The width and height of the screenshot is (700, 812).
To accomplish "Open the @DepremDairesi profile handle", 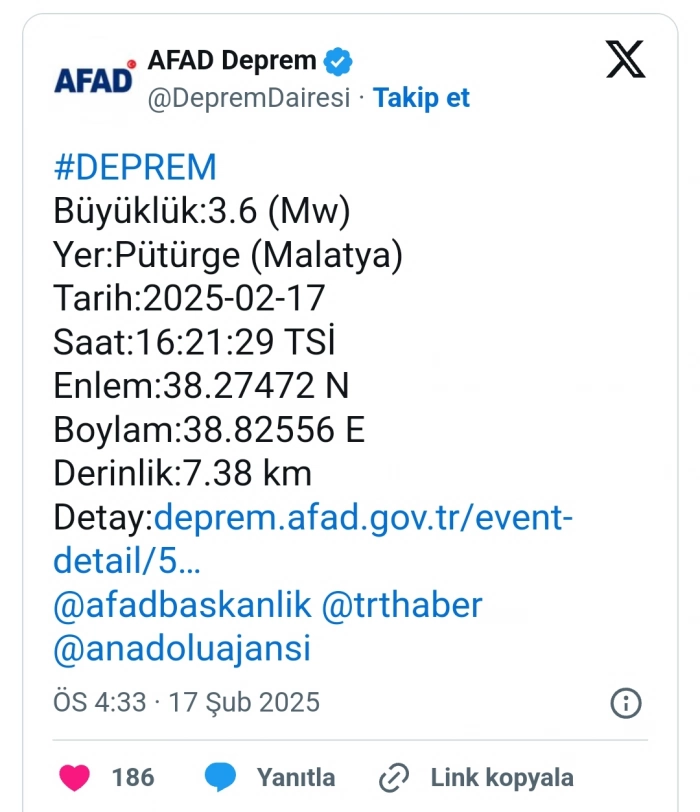I will pyautogui.click(x=249, y=99).
